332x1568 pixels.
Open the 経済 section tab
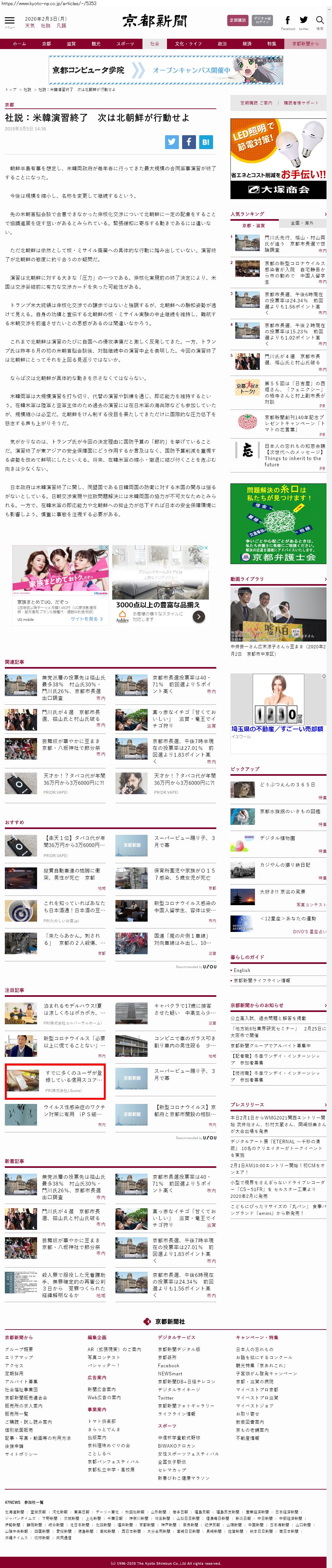[x=247, y=44]
